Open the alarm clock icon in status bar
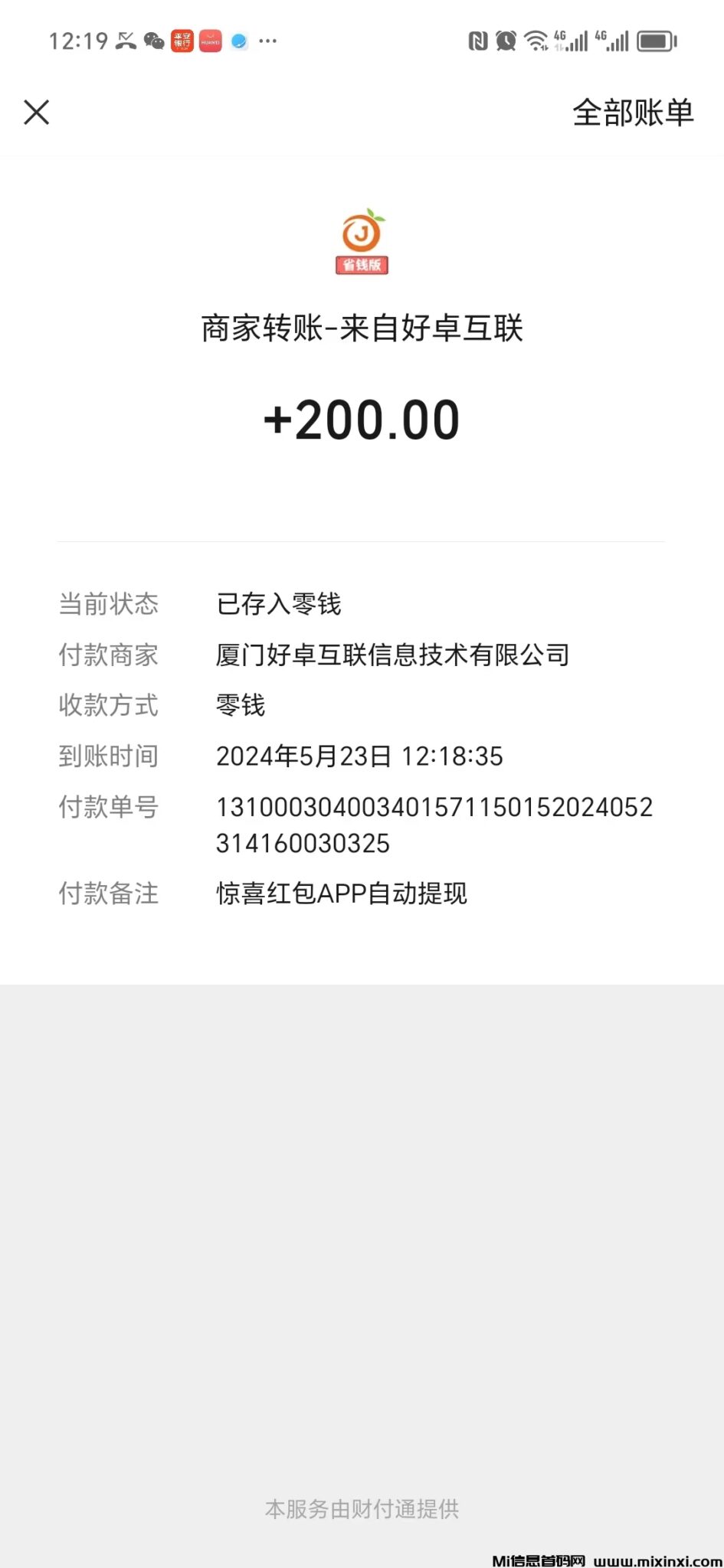724x1568 pixels. (506, 41)
